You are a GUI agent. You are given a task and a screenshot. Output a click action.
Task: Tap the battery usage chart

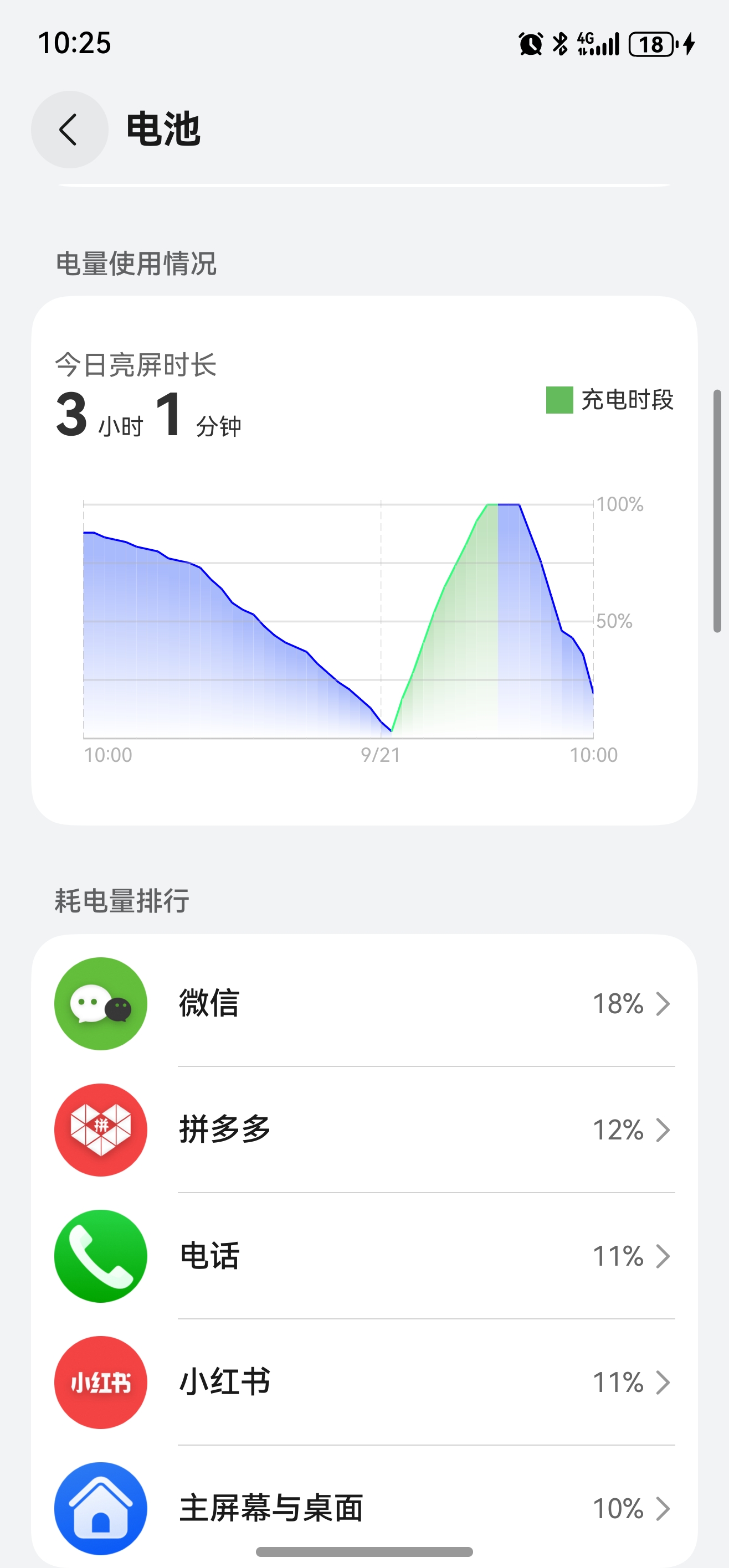pyautogui.click(x=338, y=620)
